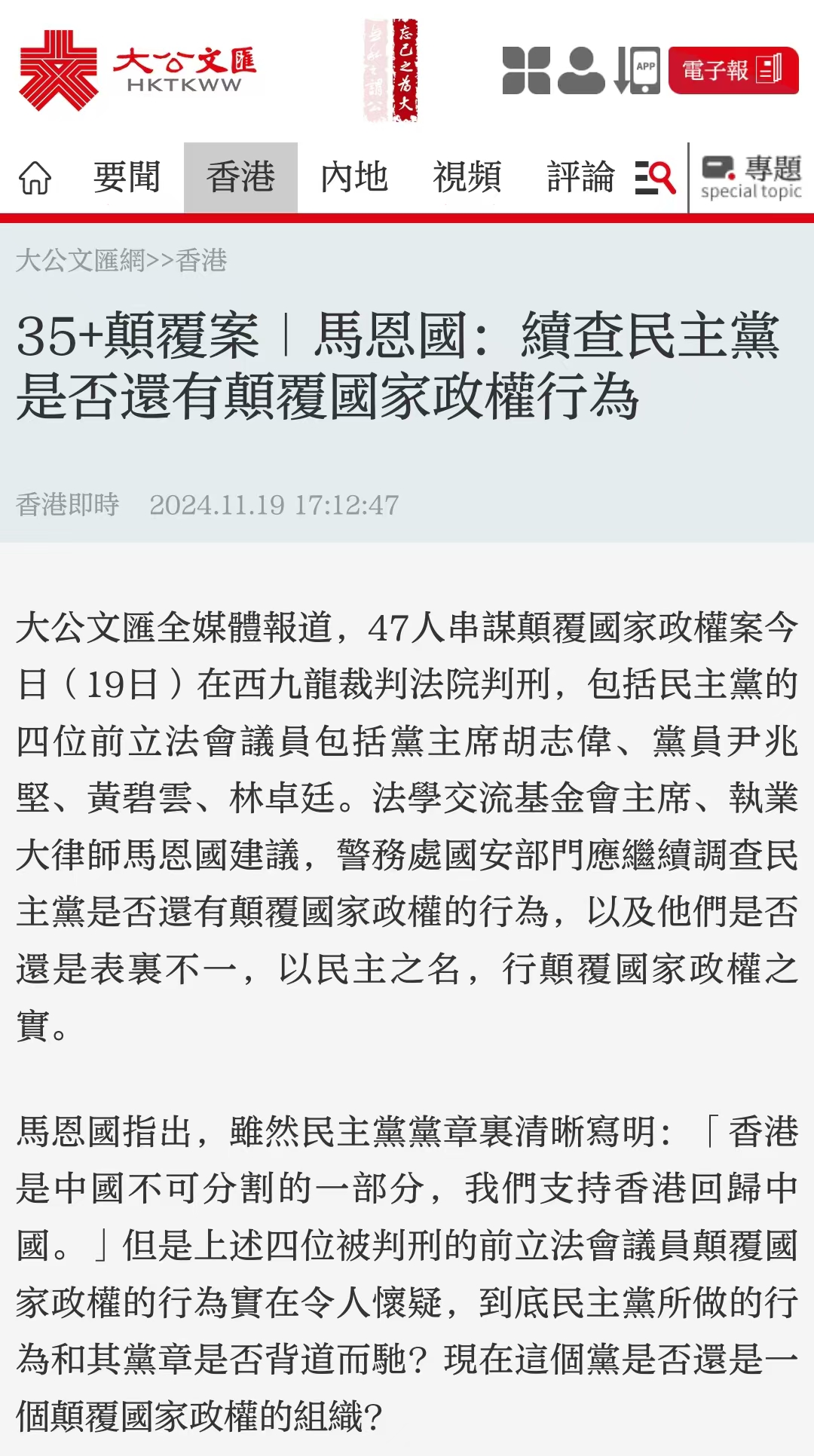Open the four-square grid menu icon
This screenshot has height=1456, width=814.
point(526,71)
